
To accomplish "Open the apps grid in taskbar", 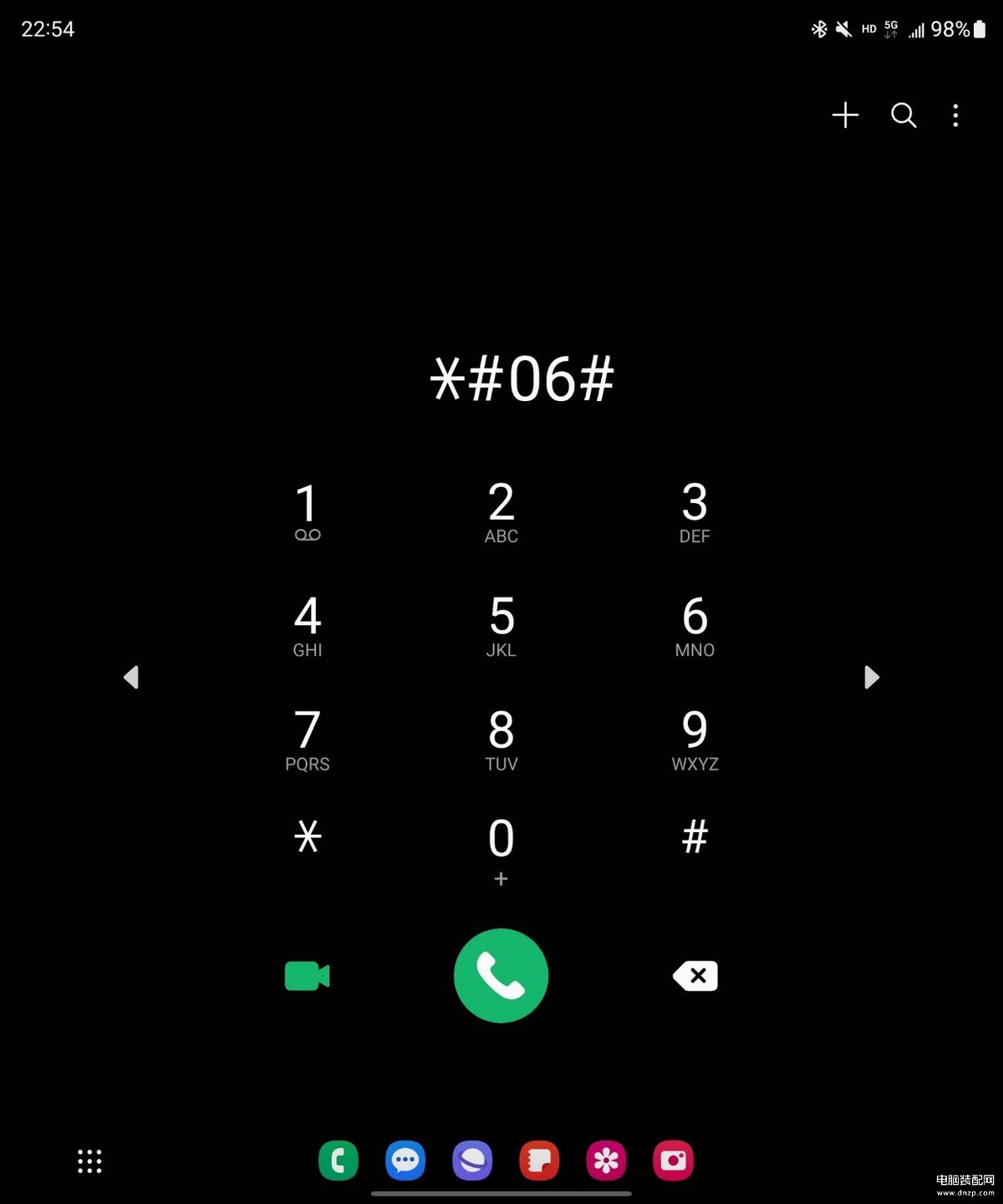I will coord(89,1161).
